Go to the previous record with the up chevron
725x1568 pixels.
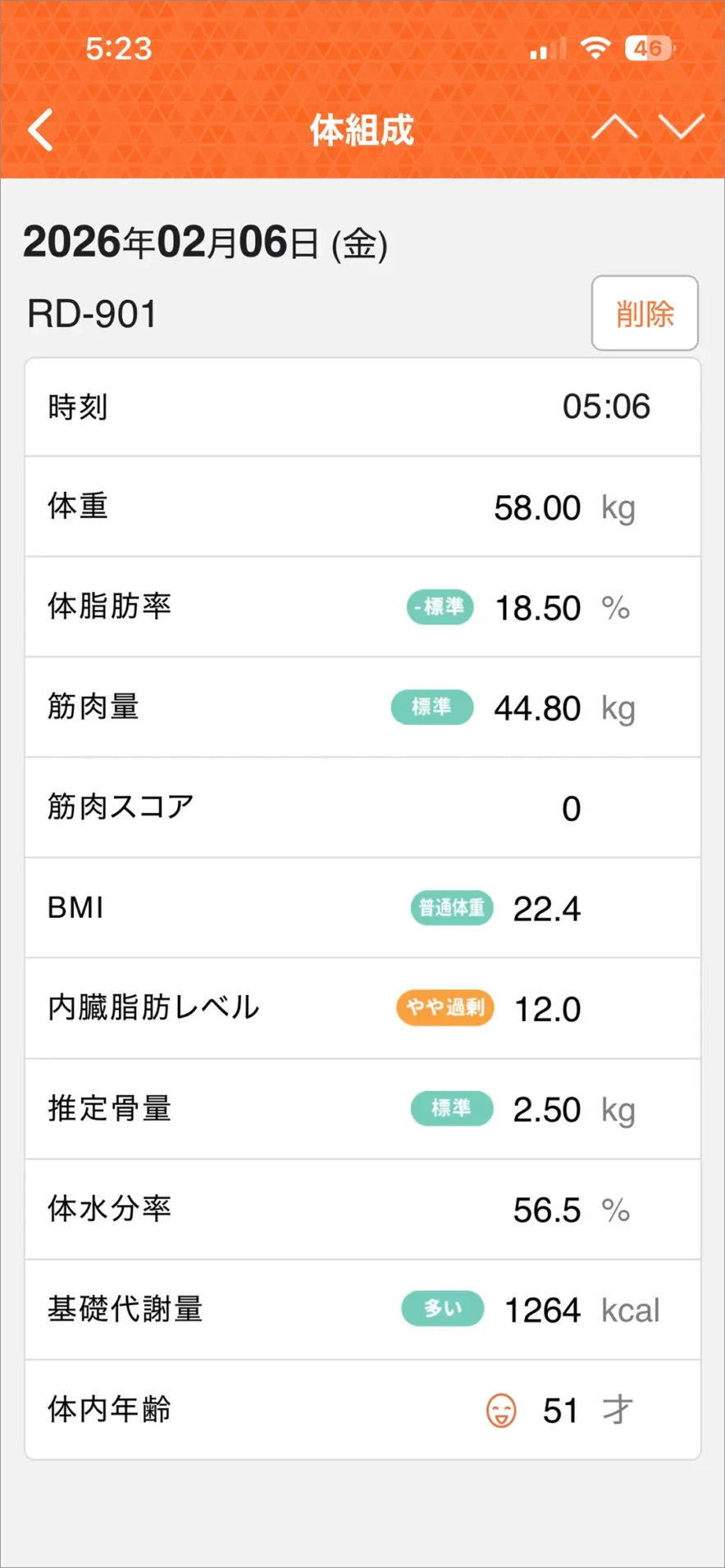616,127
